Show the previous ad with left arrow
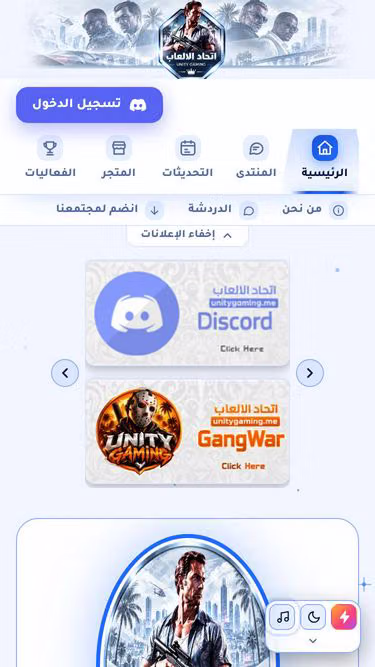This screenshot has height=667, width=375. coord(65,373)
